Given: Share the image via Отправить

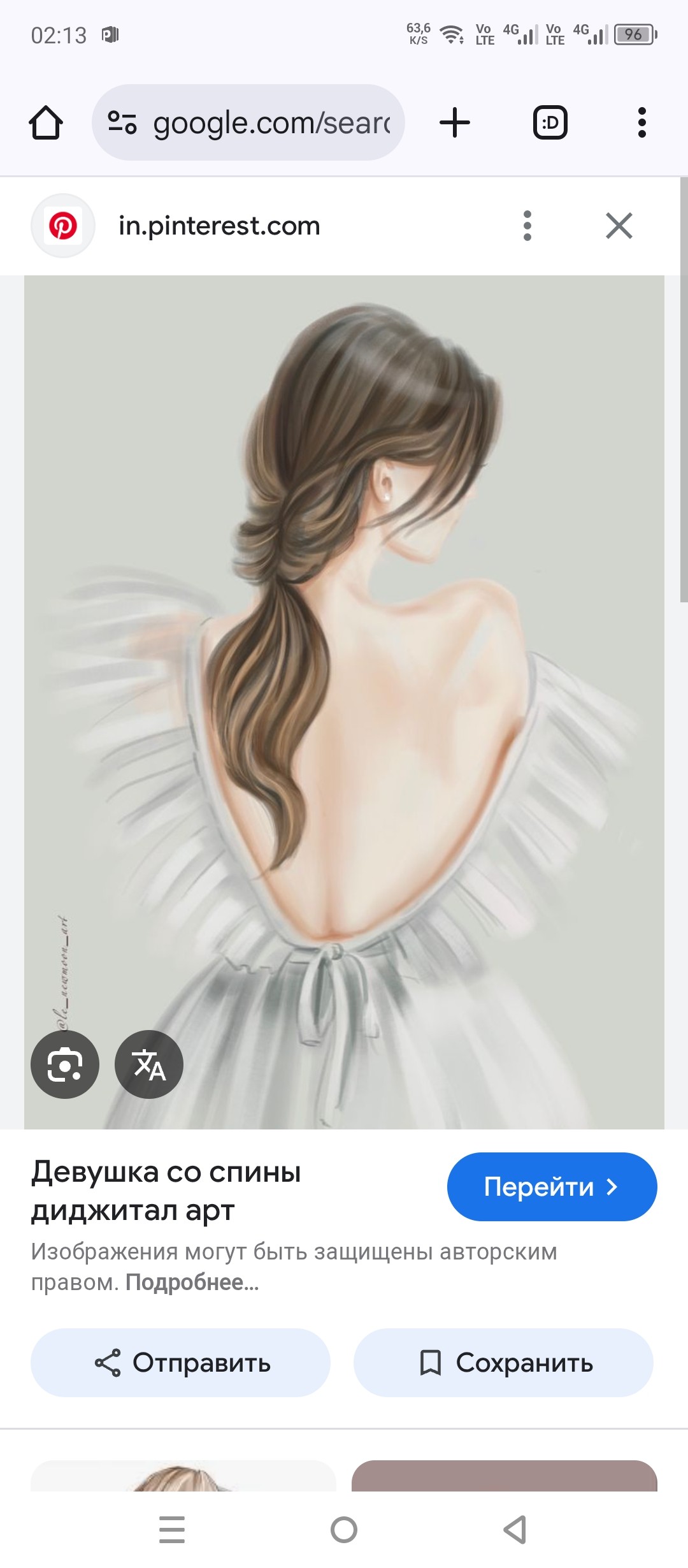Looking at the screenshot, I should [x=181, y=1363].
